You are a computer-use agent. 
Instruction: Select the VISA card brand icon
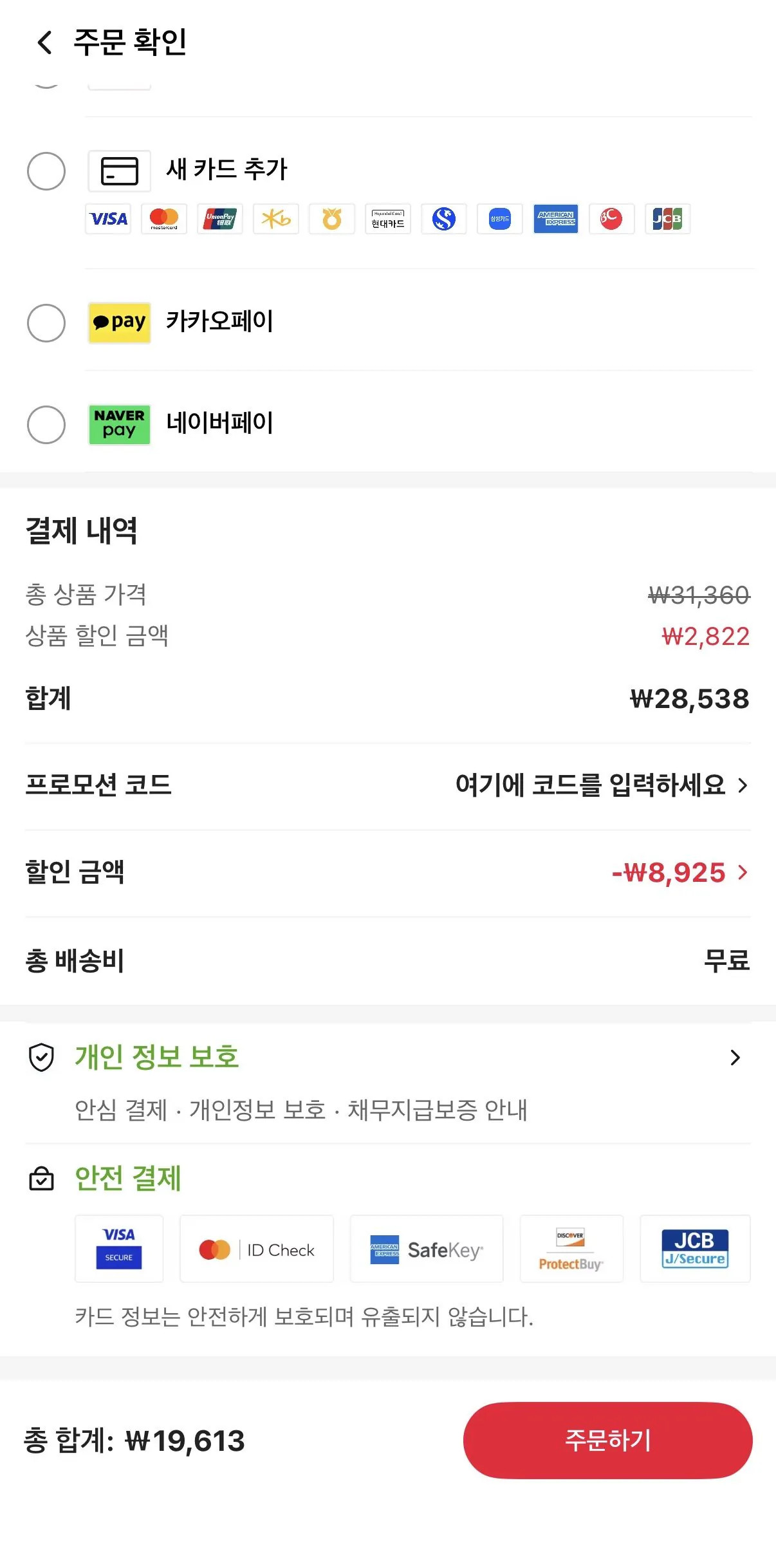coord(107,219)
